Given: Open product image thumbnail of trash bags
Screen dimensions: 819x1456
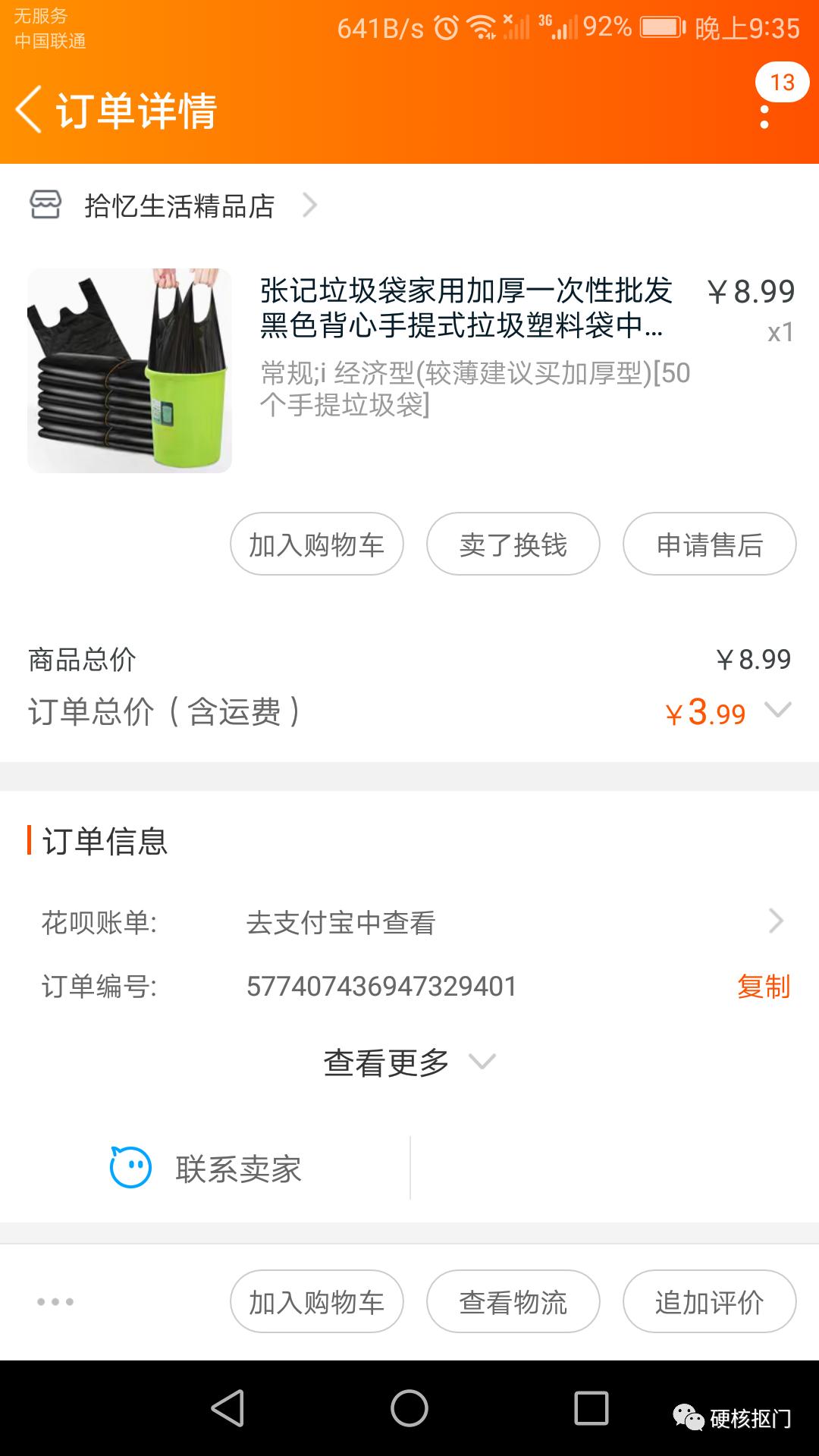Looking at the screenshot, I should 130,370.
